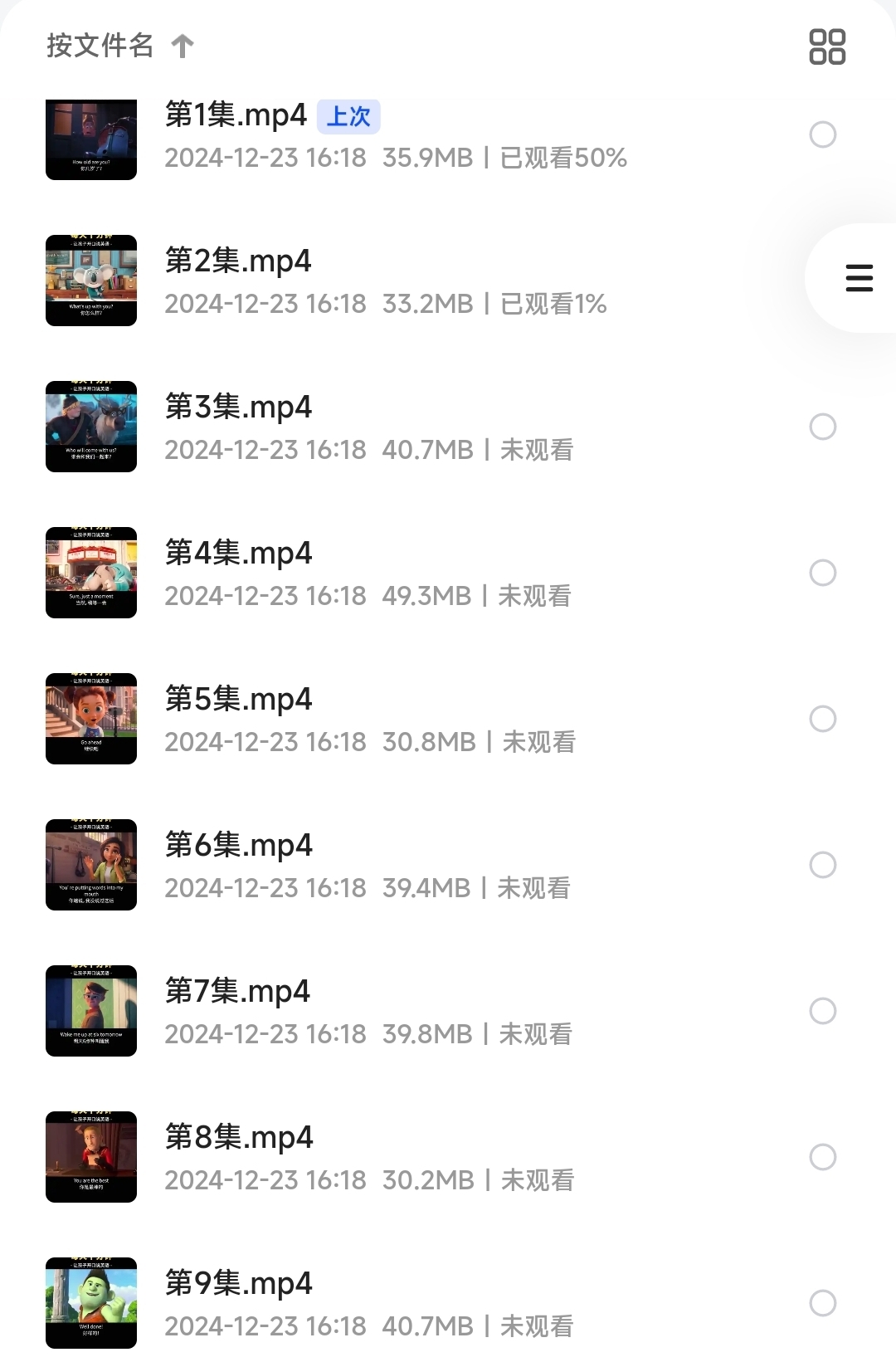Screen dimensions: 896x1362
Task: Open 第1集.mp4 video
Action: [x=236, y=115]
